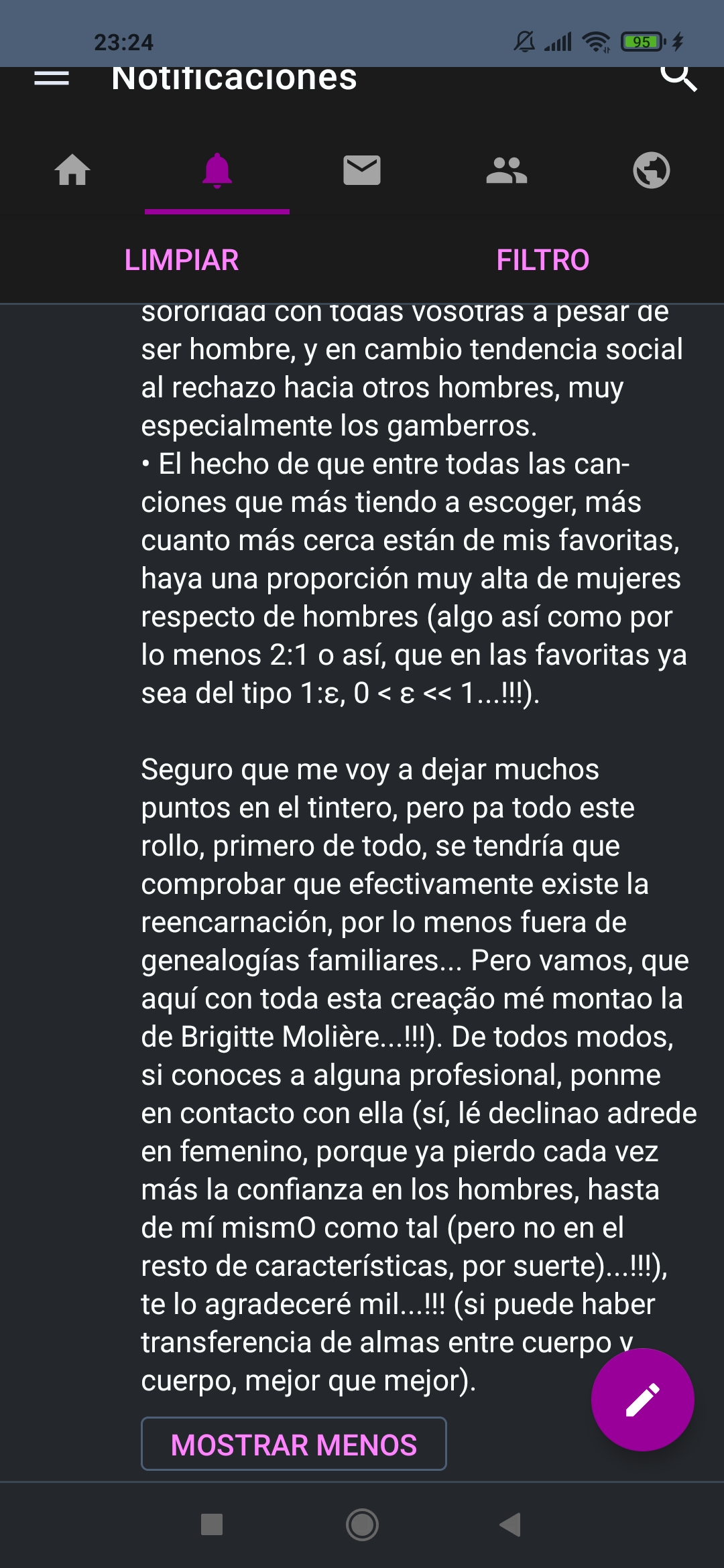The image size is (724, 1568).
Task: Open the navigation drawer menu
Action: 52,78
